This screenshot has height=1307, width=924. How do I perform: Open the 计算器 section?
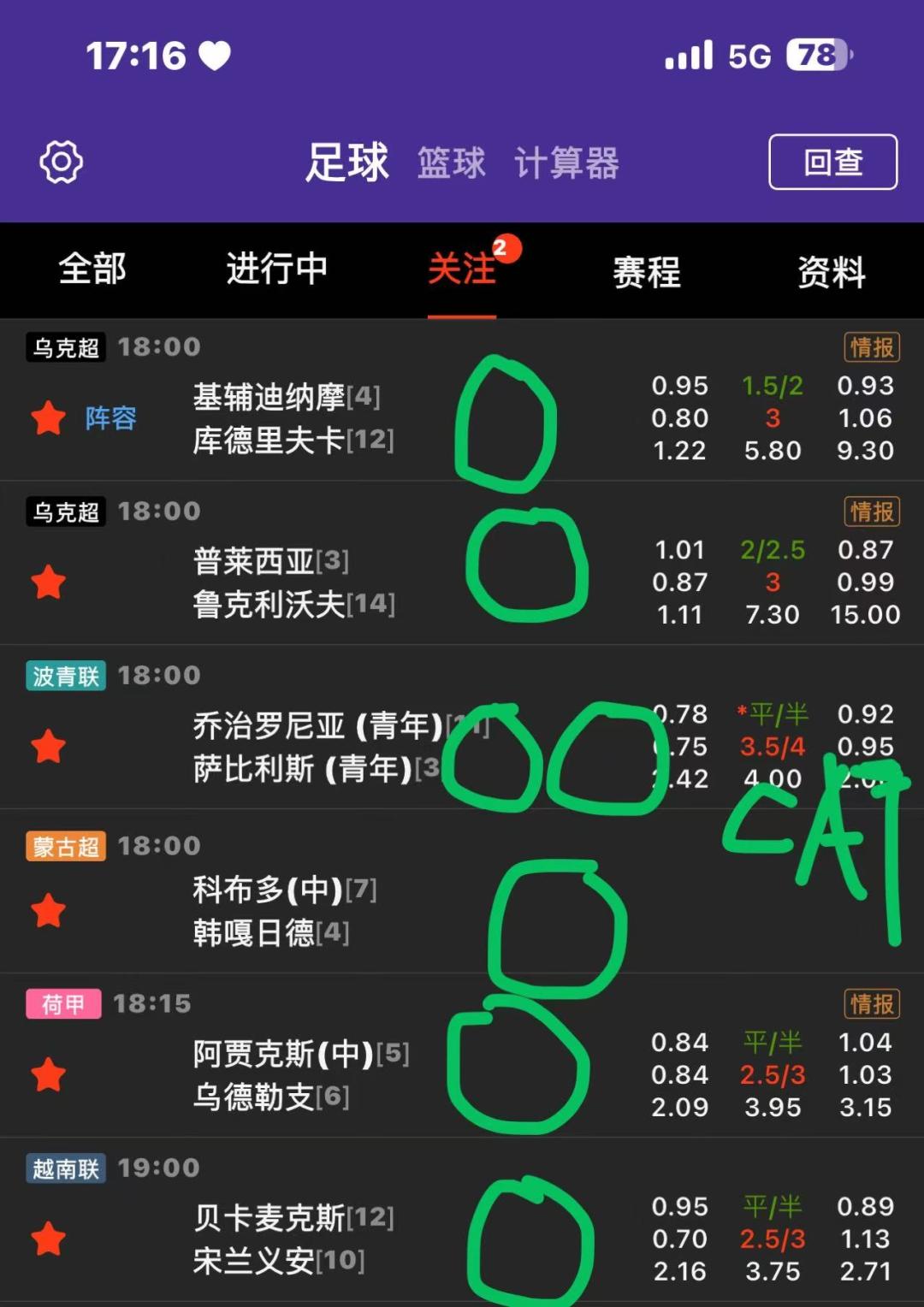tap(566, 163)
